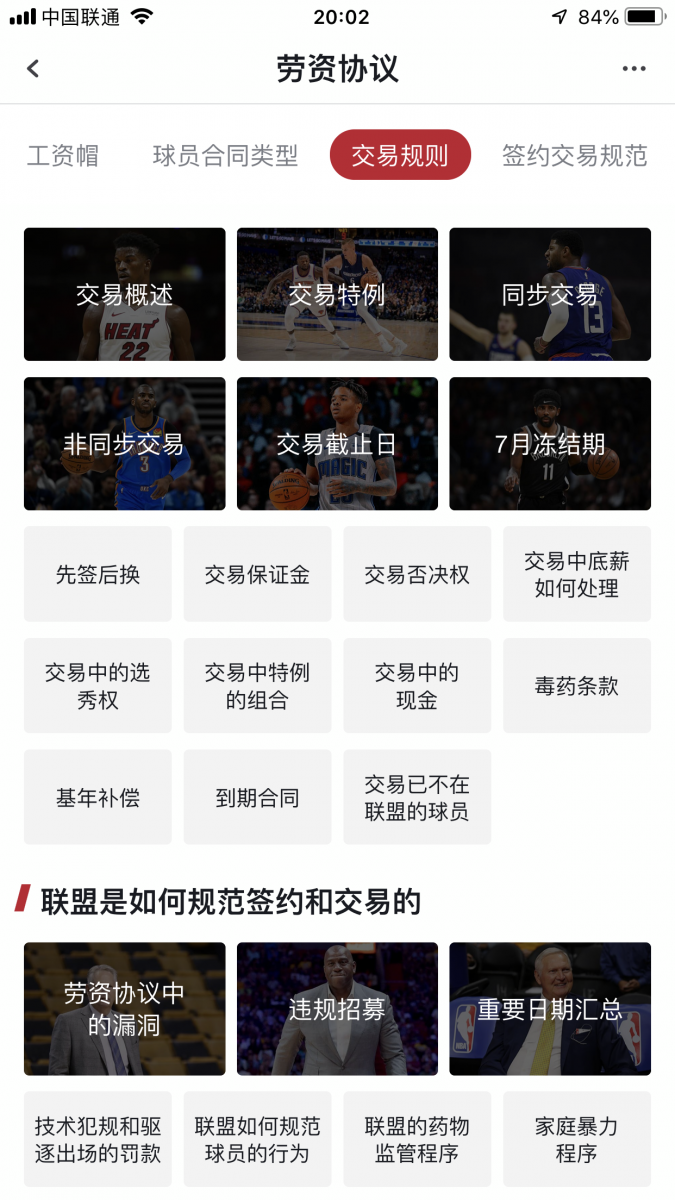This screenshot has height=1200, width=675.
Task: View the 7月冻结期 card
Action: click(550, 443)
